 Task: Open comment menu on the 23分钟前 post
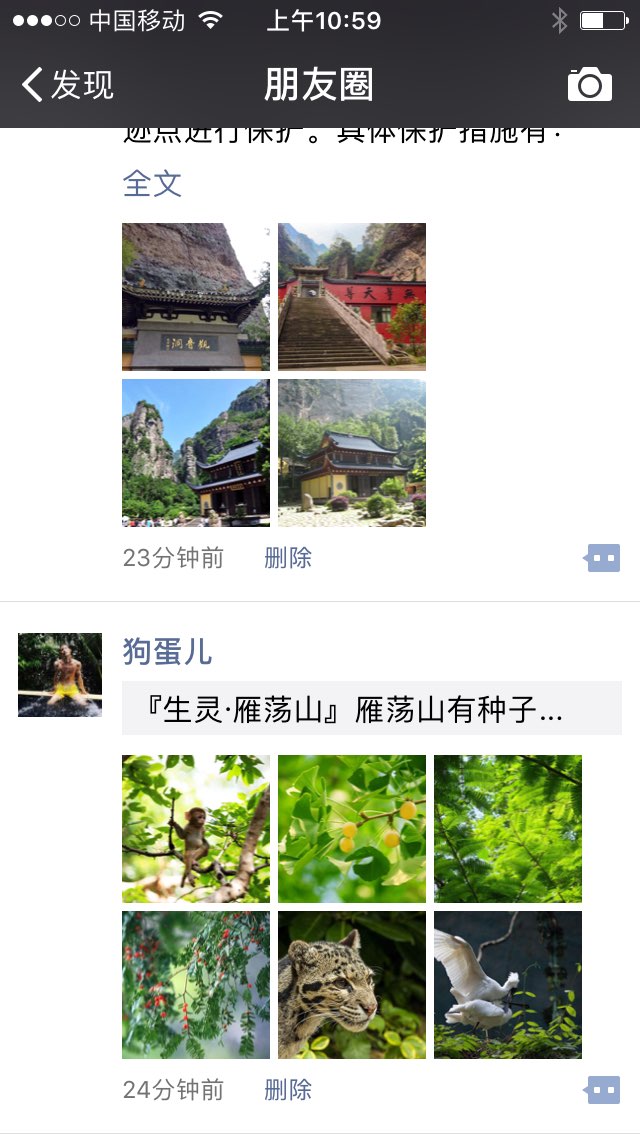click(603, 558)
